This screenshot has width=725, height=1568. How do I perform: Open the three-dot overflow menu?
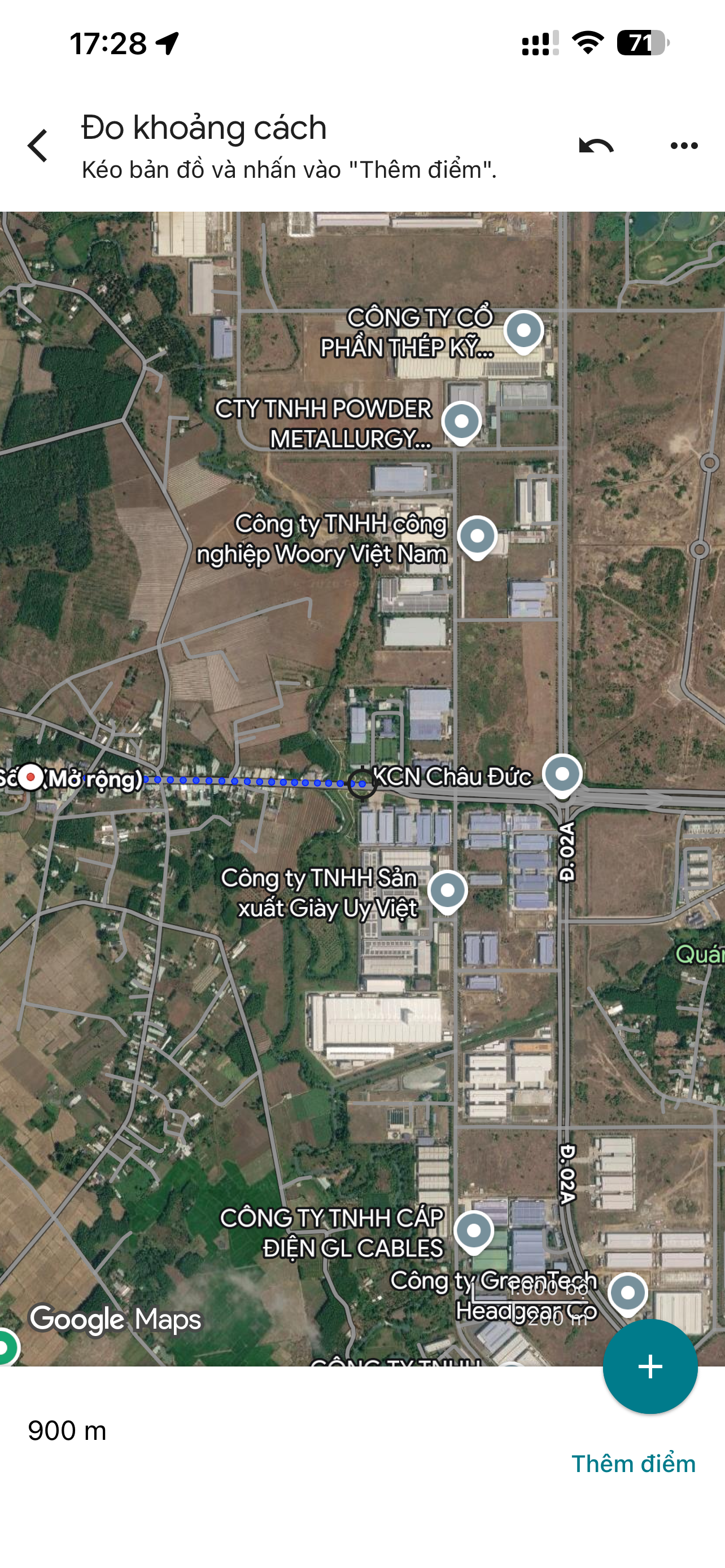pos(684,146)
